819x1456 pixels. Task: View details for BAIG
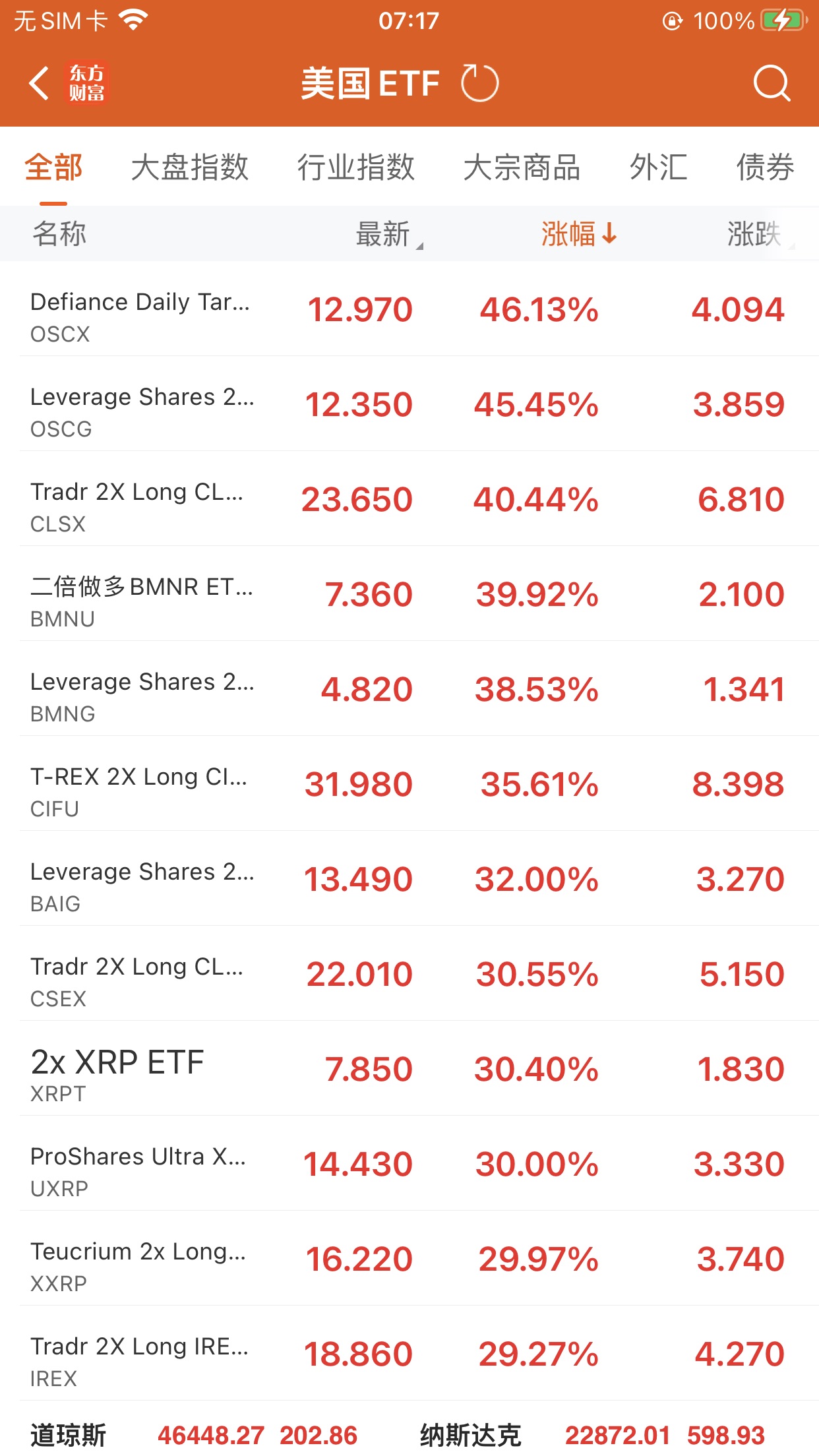click(409, 879)
